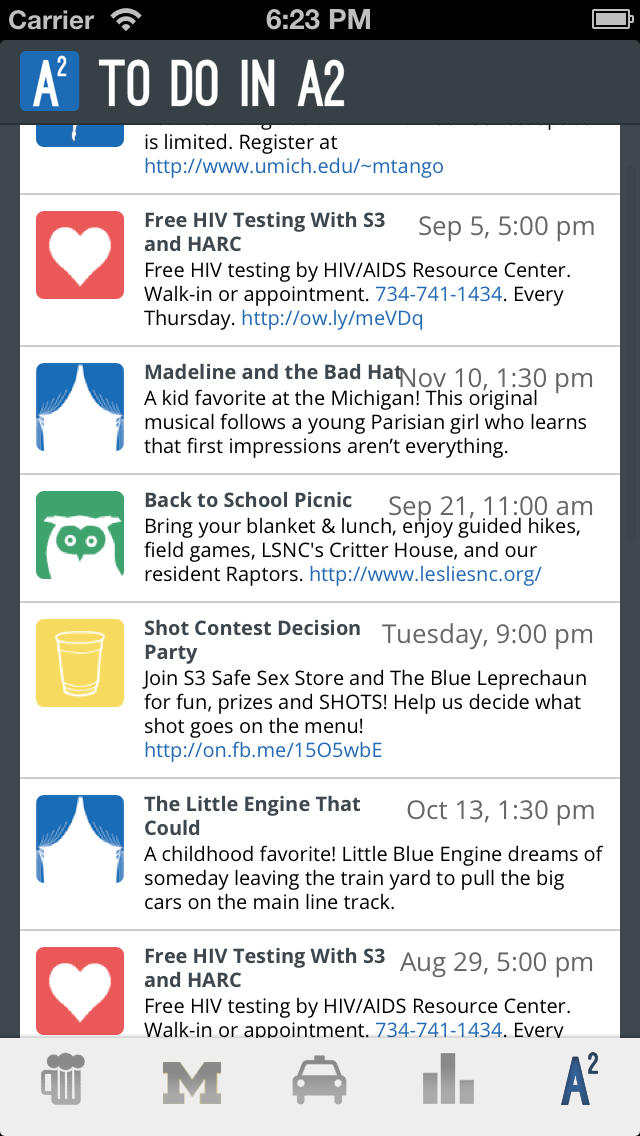
Task: Open the Sep 5 Free HIV Testing event
Action: click(x=320, y=270)
